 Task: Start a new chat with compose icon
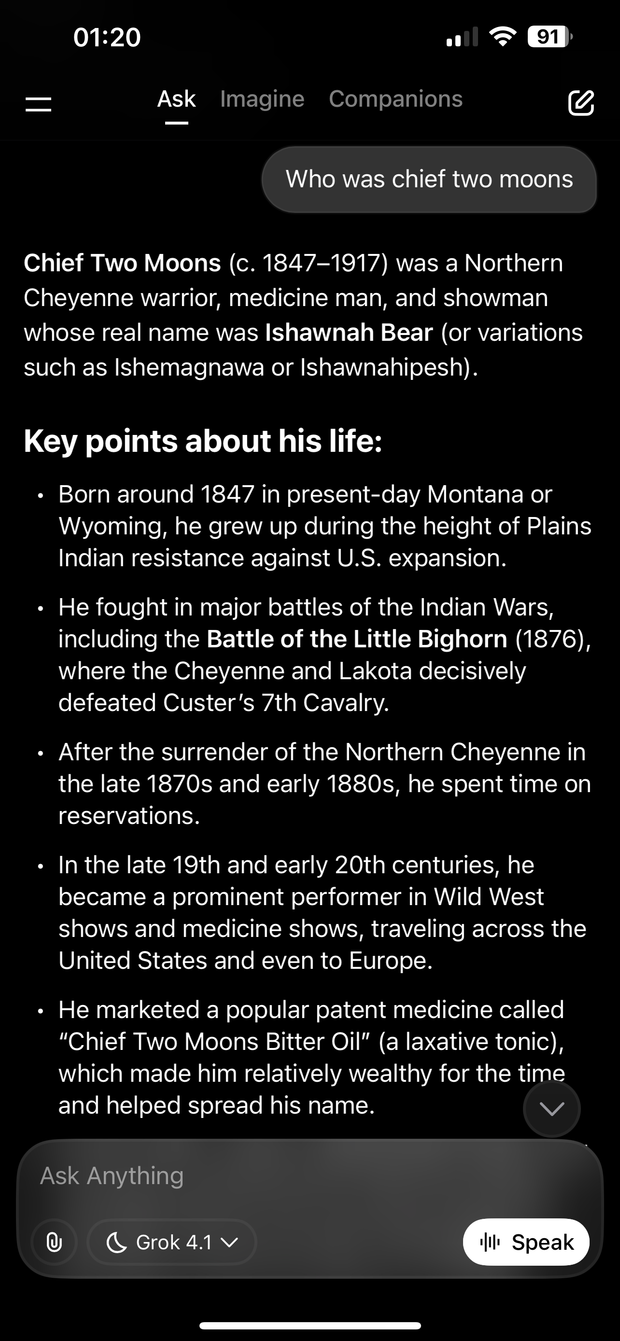581,102
